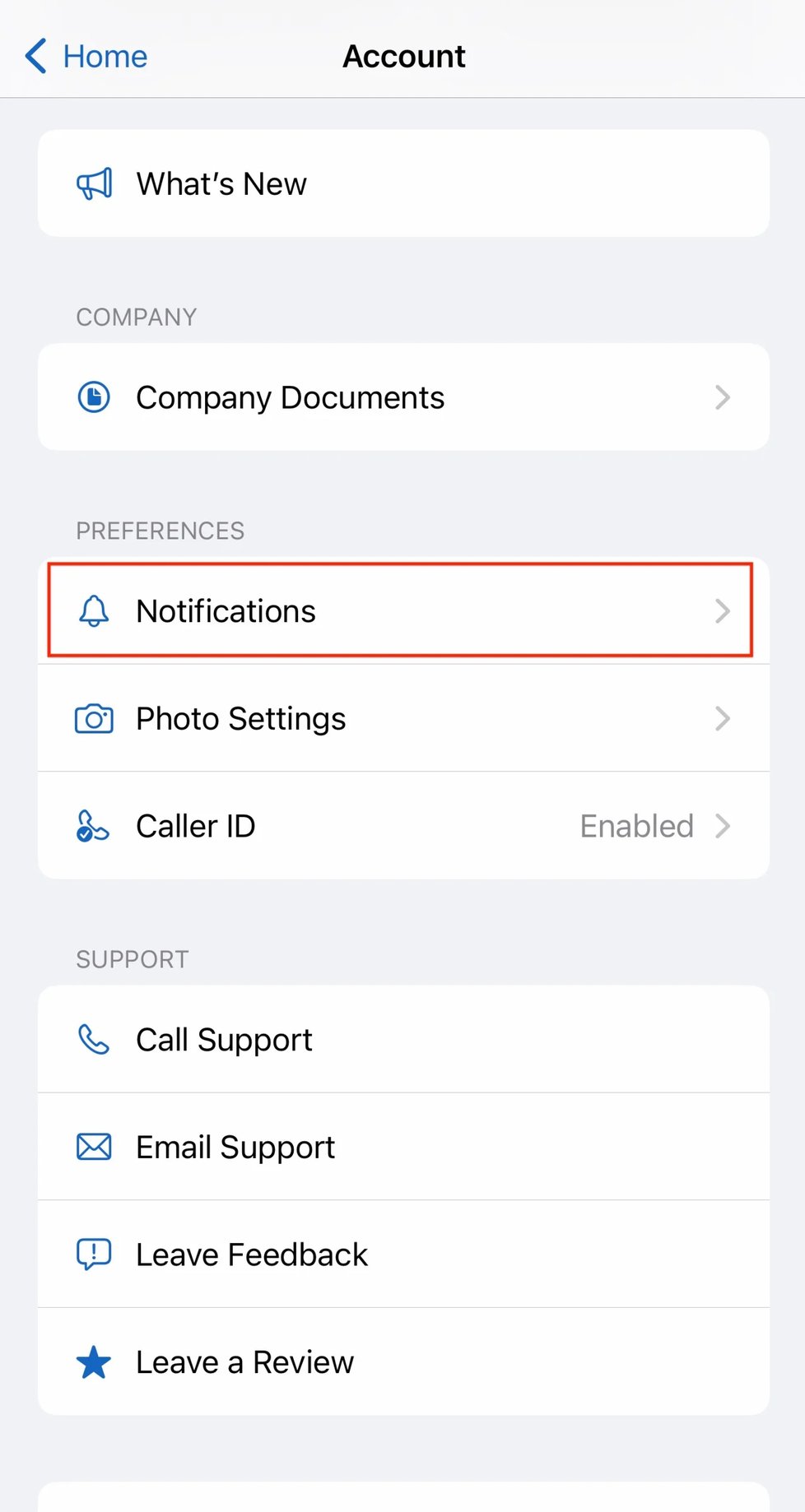805x1512 pixels.
Task: Click the Call Support phone icon
Action: 93,1039
